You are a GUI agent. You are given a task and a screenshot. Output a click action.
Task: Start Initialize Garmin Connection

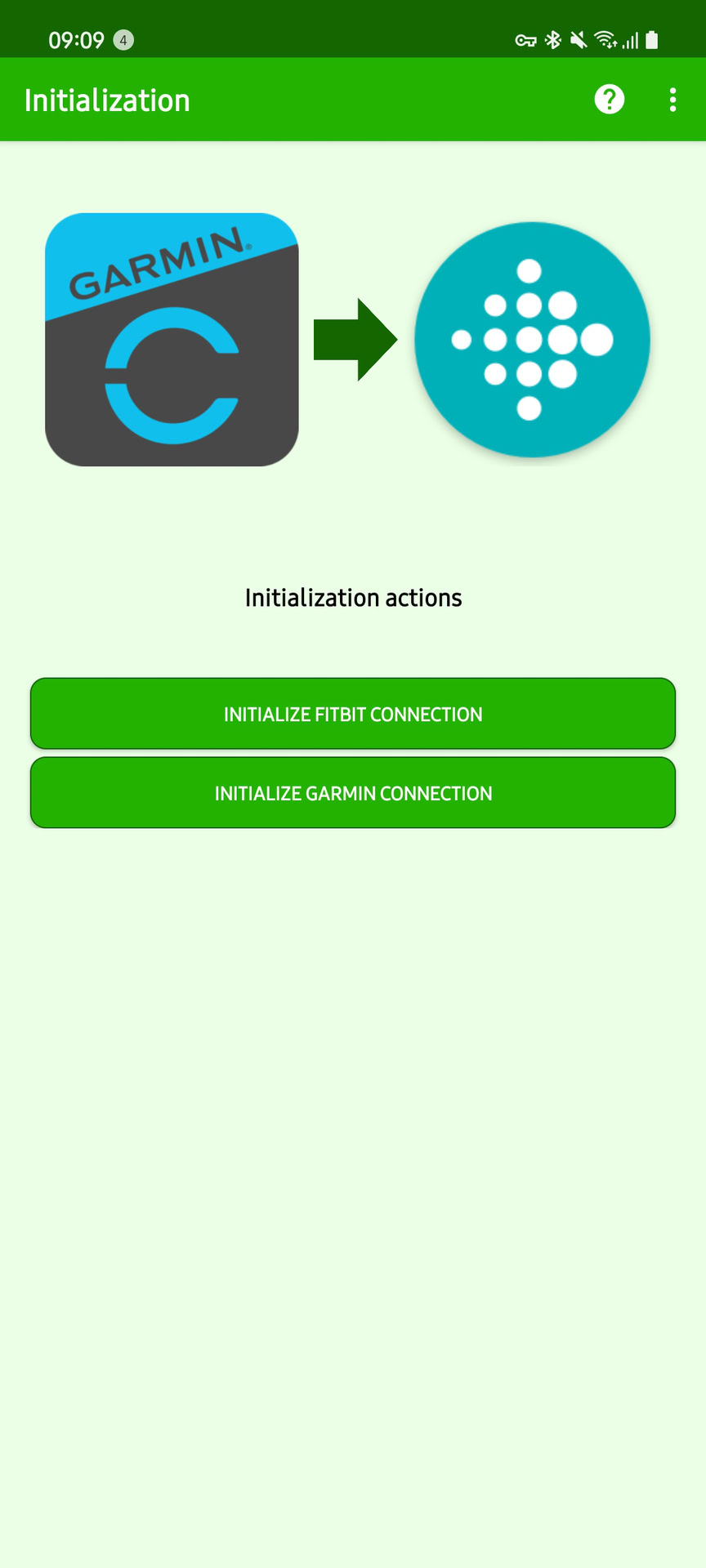(353, 793)
